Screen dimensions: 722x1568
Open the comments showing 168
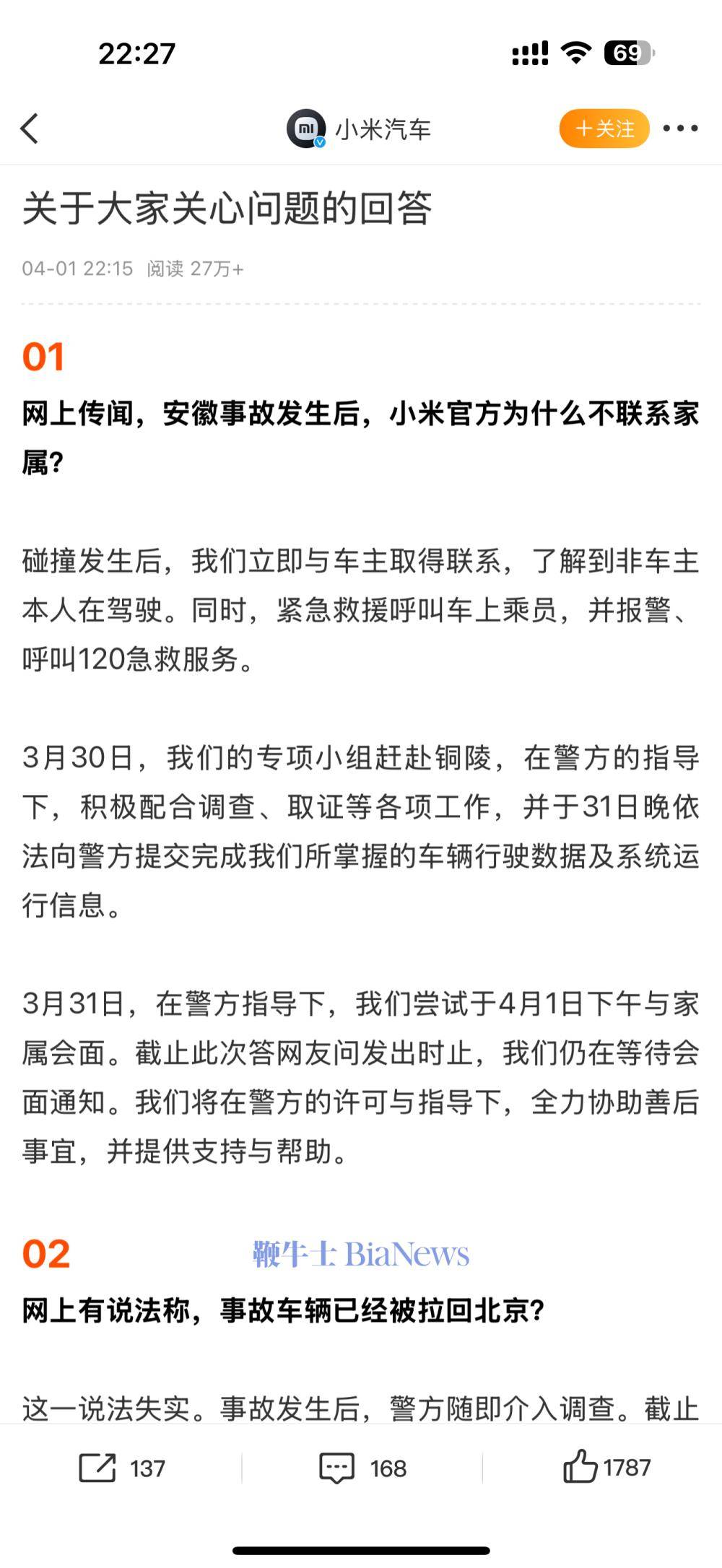tap(362, 1468)
